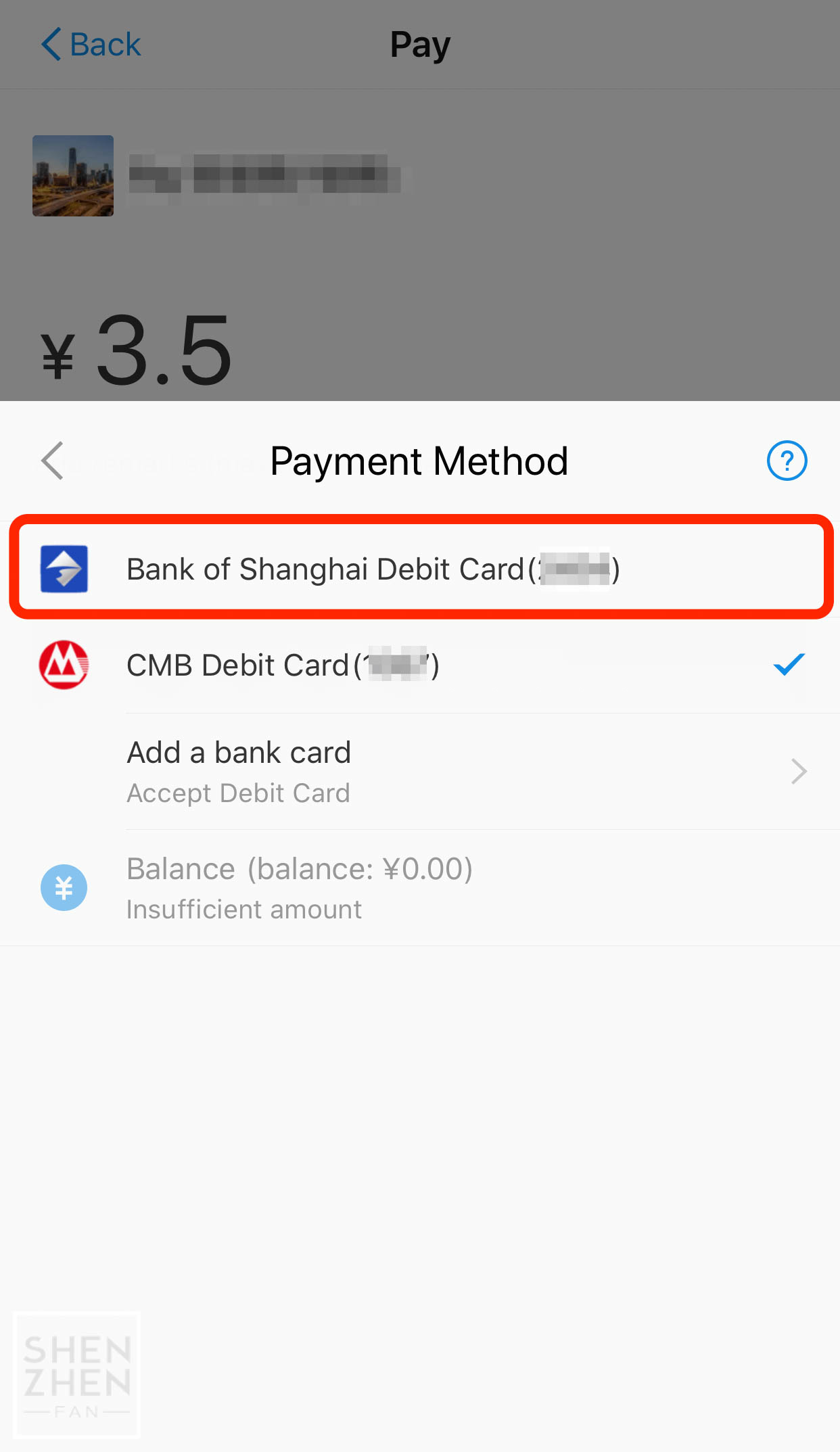The image size is (840, 1452).
Task: Go back from the Pay screen
Action: tap(91, 45)
